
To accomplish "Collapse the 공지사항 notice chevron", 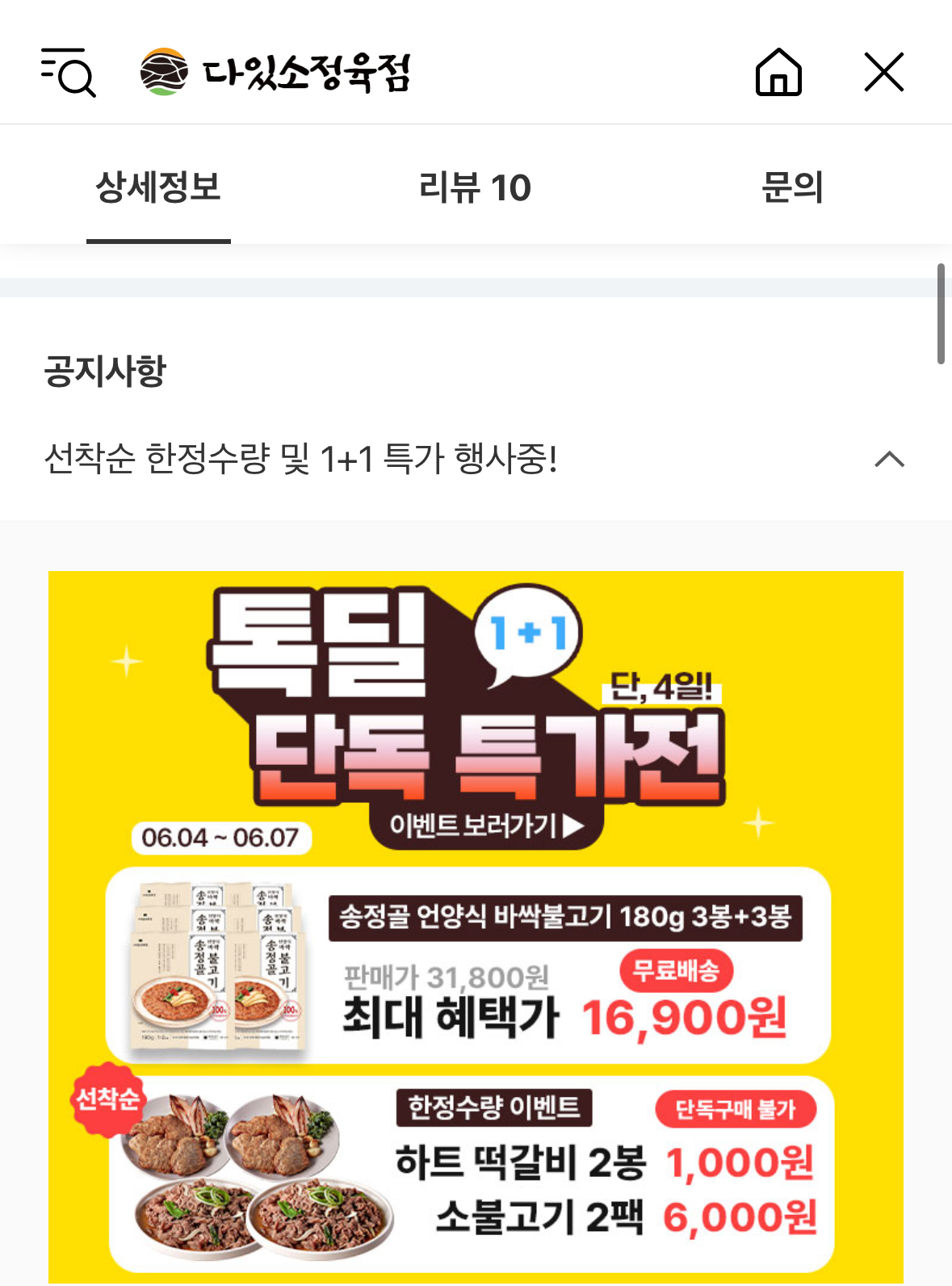I will (889, 460).
